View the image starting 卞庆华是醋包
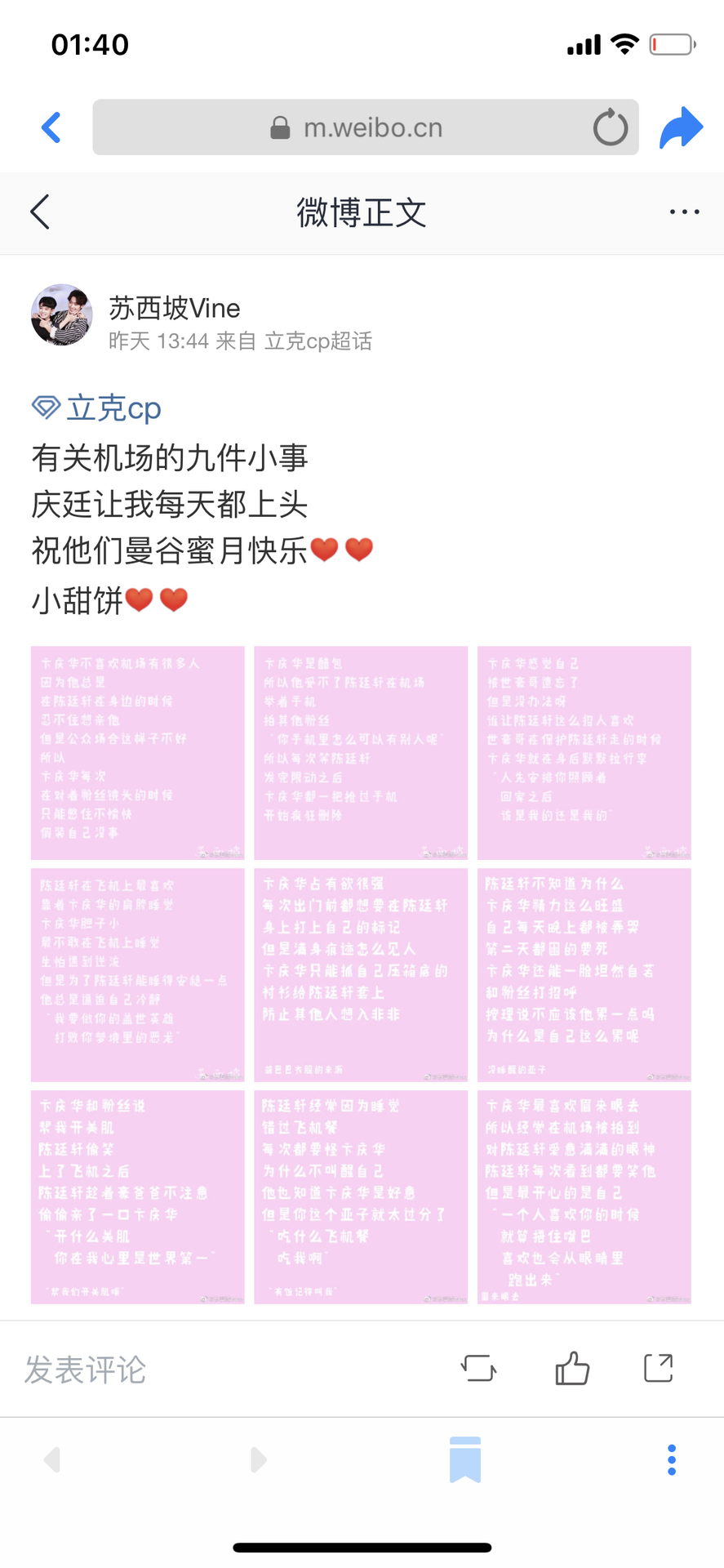 (x=361, y=752)
